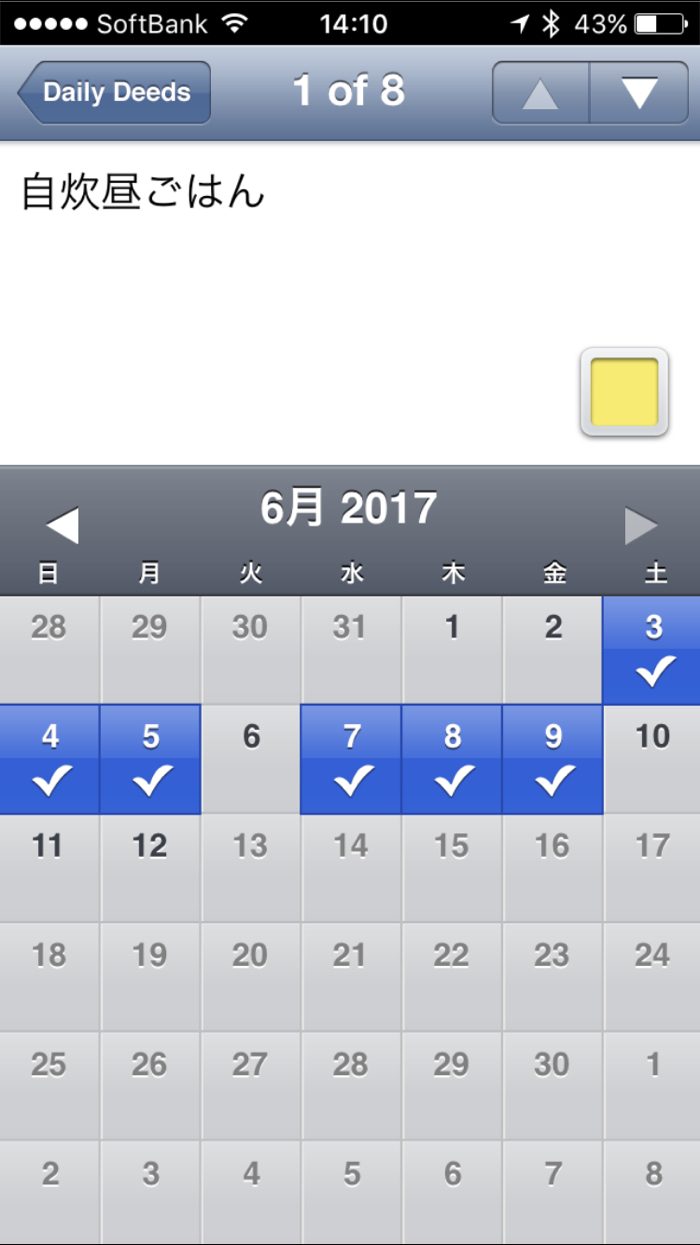Uncheck June 8 on the calendar

[452, 759]
